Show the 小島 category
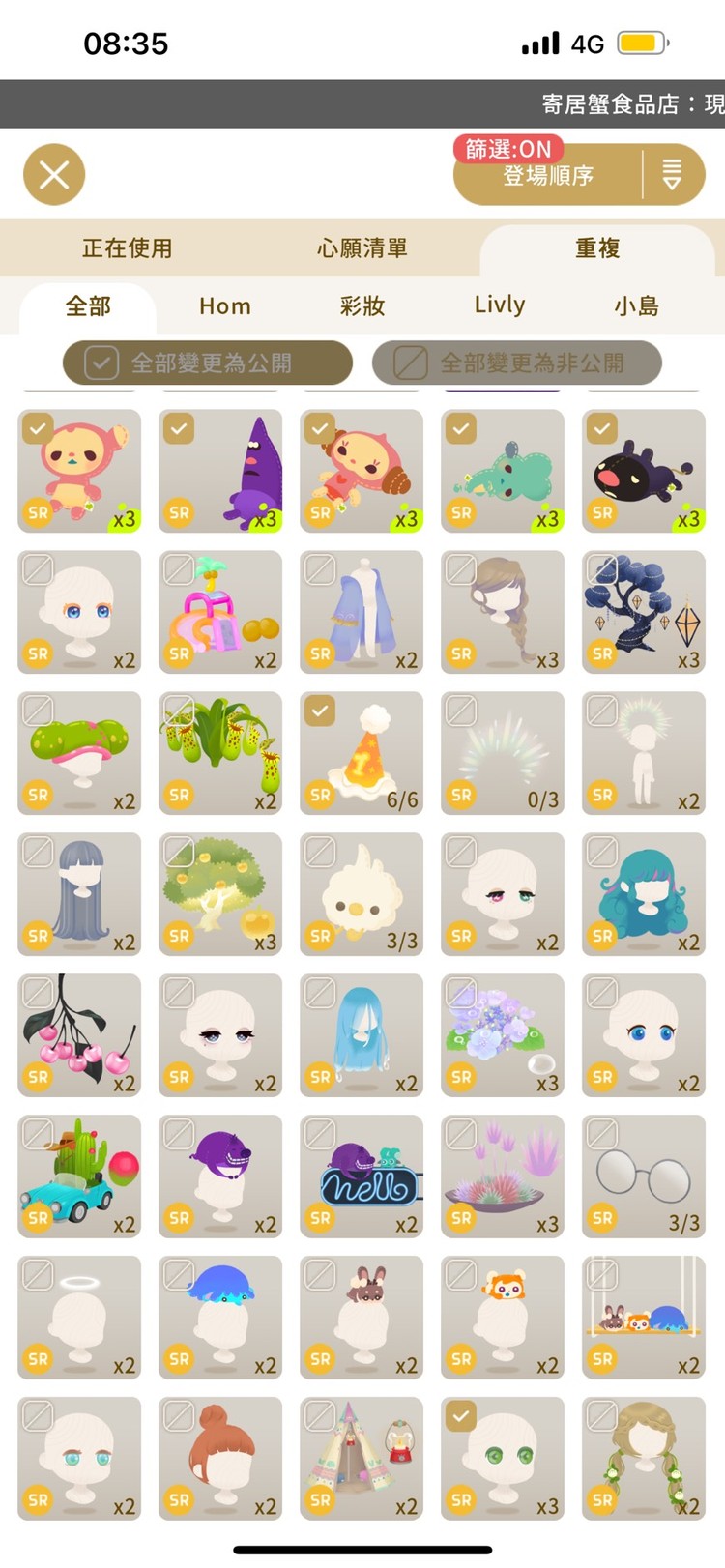The width and height of the screenshot is (725, 1568). click(636, 306)
